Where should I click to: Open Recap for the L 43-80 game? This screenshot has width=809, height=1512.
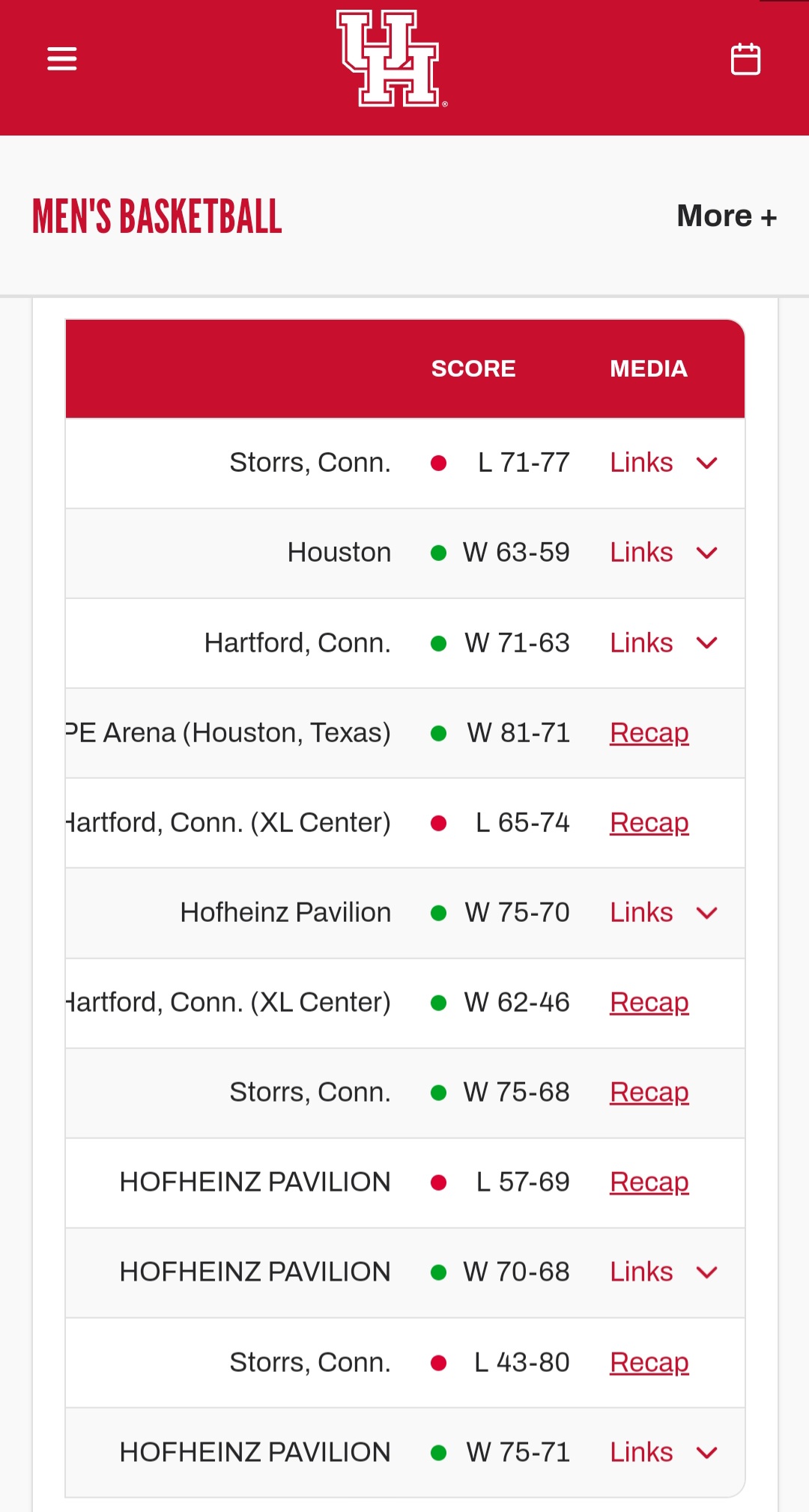point(649,1362)
